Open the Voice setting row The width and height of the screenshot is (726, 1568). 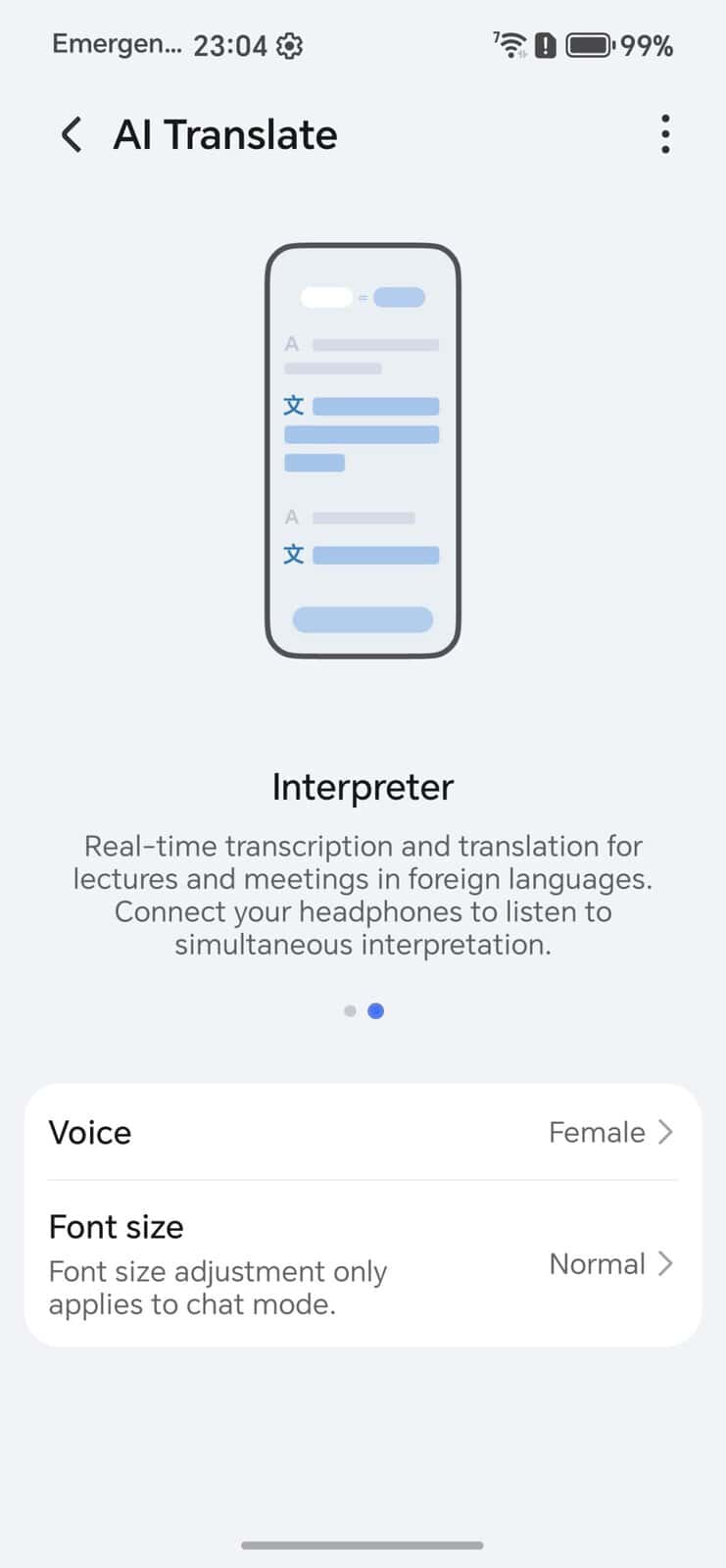point(363,1132)
